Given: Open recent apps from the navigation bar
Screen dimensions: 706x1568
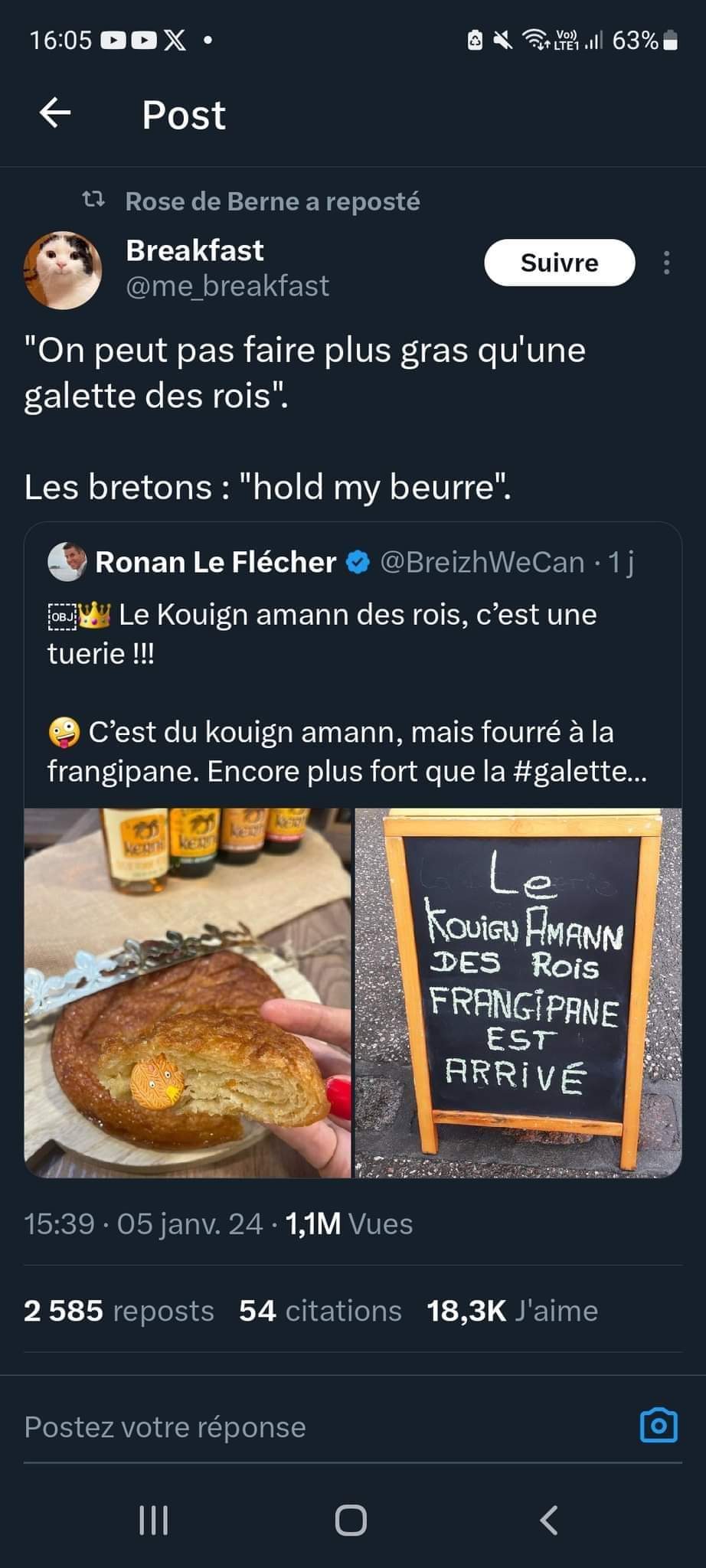Looking at the screenshot, I should coord(153,1521).
